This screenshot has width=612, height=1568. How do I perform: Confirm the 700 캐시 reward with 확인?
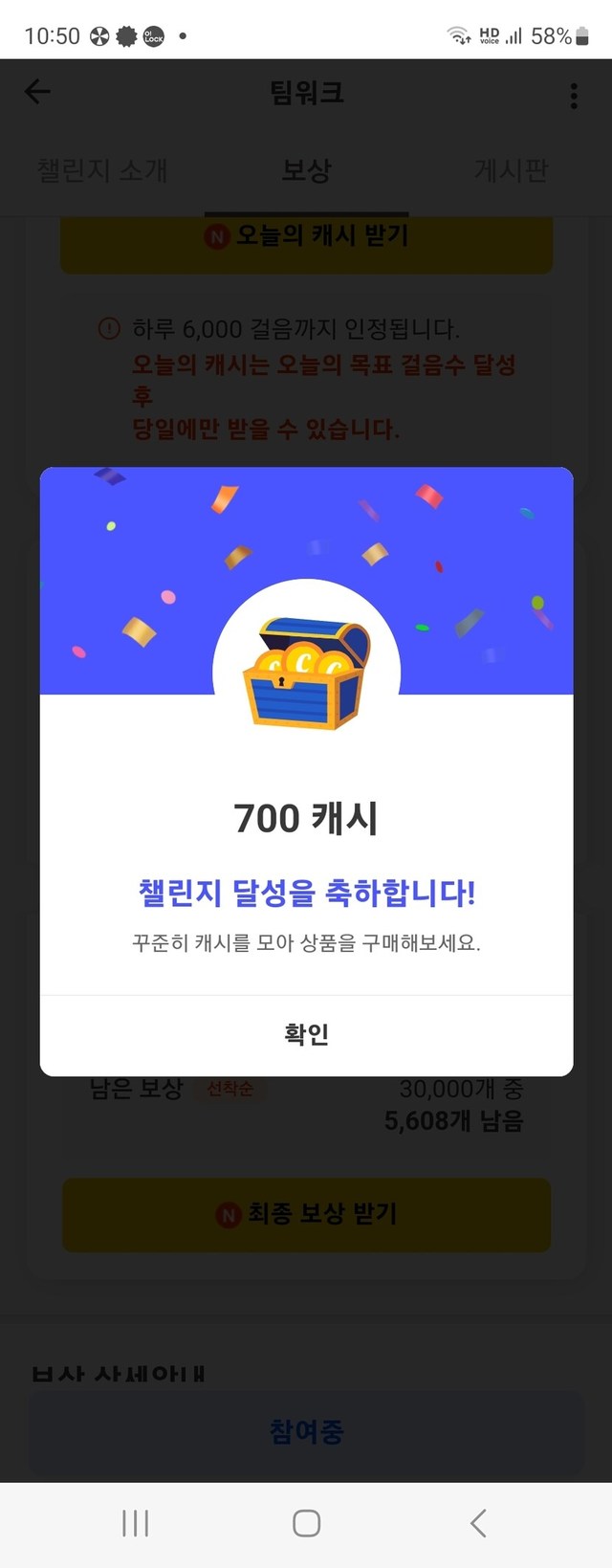[306, 1034]
